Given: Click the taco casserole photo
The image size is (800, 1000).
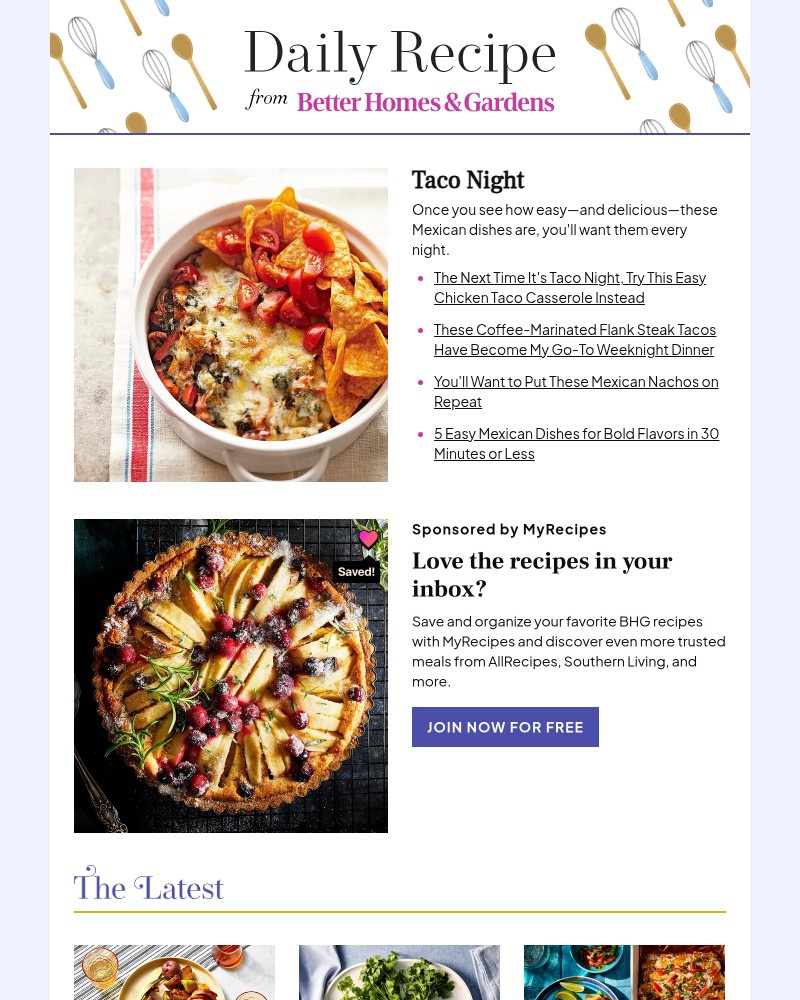Looking at the screenshot, I should pos(231,325).
